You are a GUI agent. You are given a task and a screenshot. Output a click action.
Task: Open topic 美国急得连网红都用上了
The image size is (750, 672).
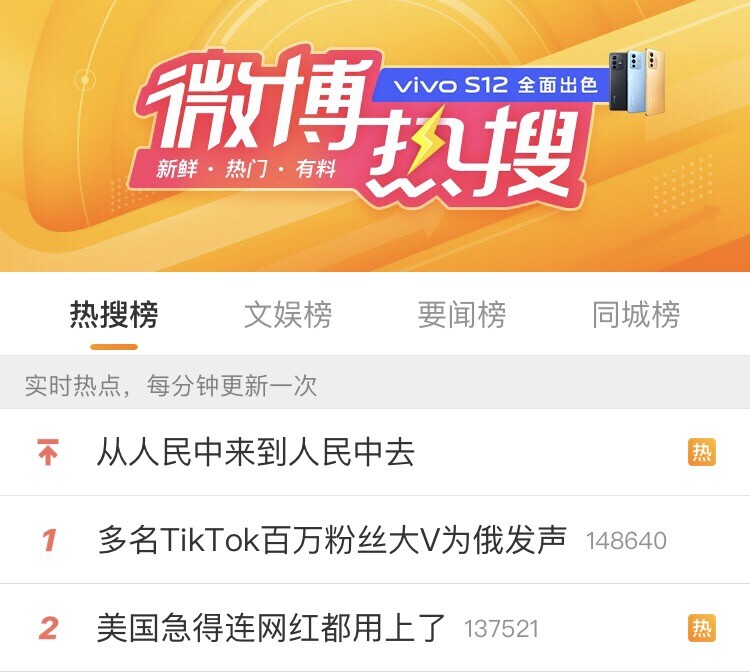coord(271,628)
